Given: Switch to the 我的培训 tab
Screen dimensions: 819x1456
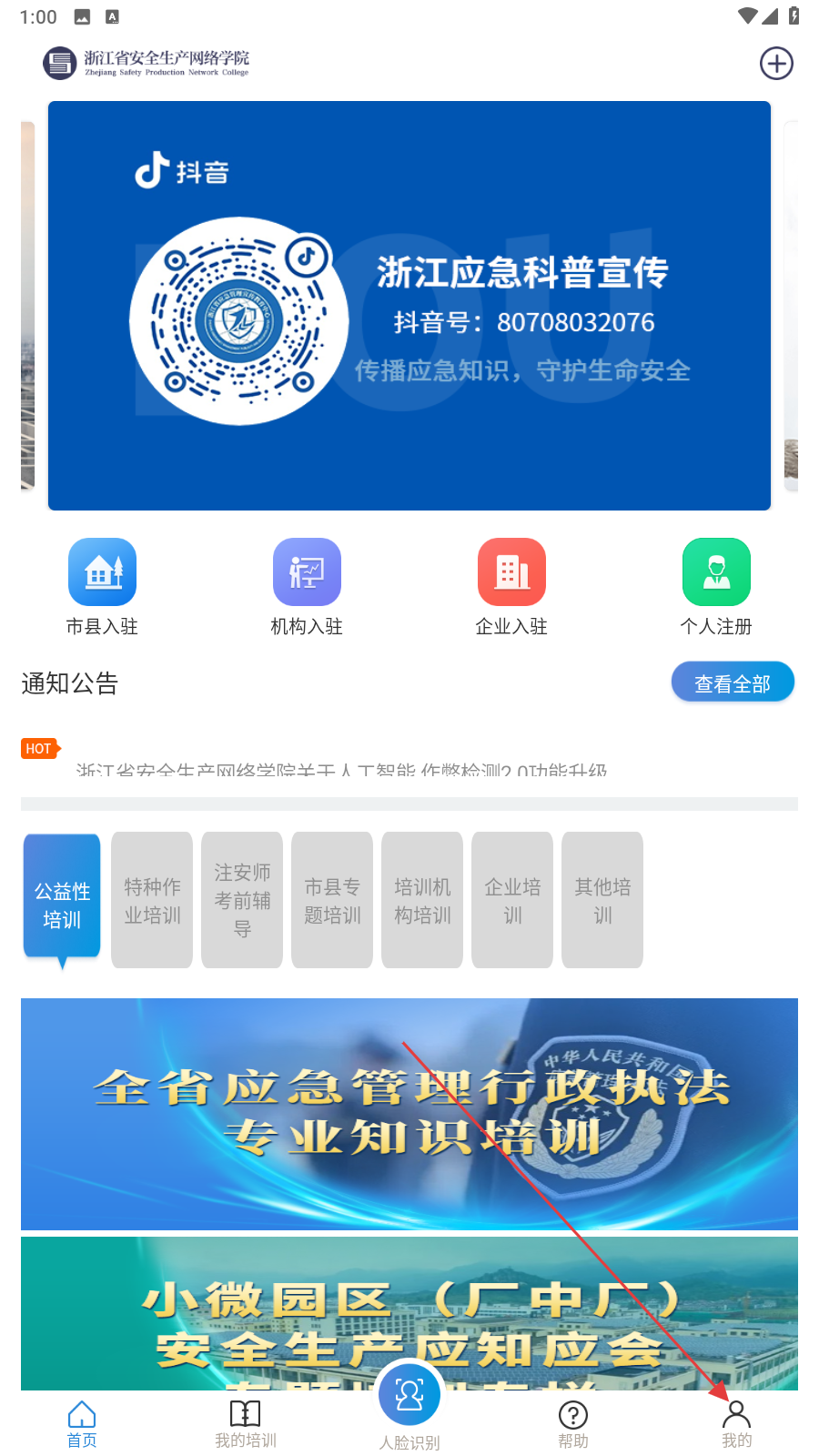Looking at the screenshot, I should [246, 1424].
